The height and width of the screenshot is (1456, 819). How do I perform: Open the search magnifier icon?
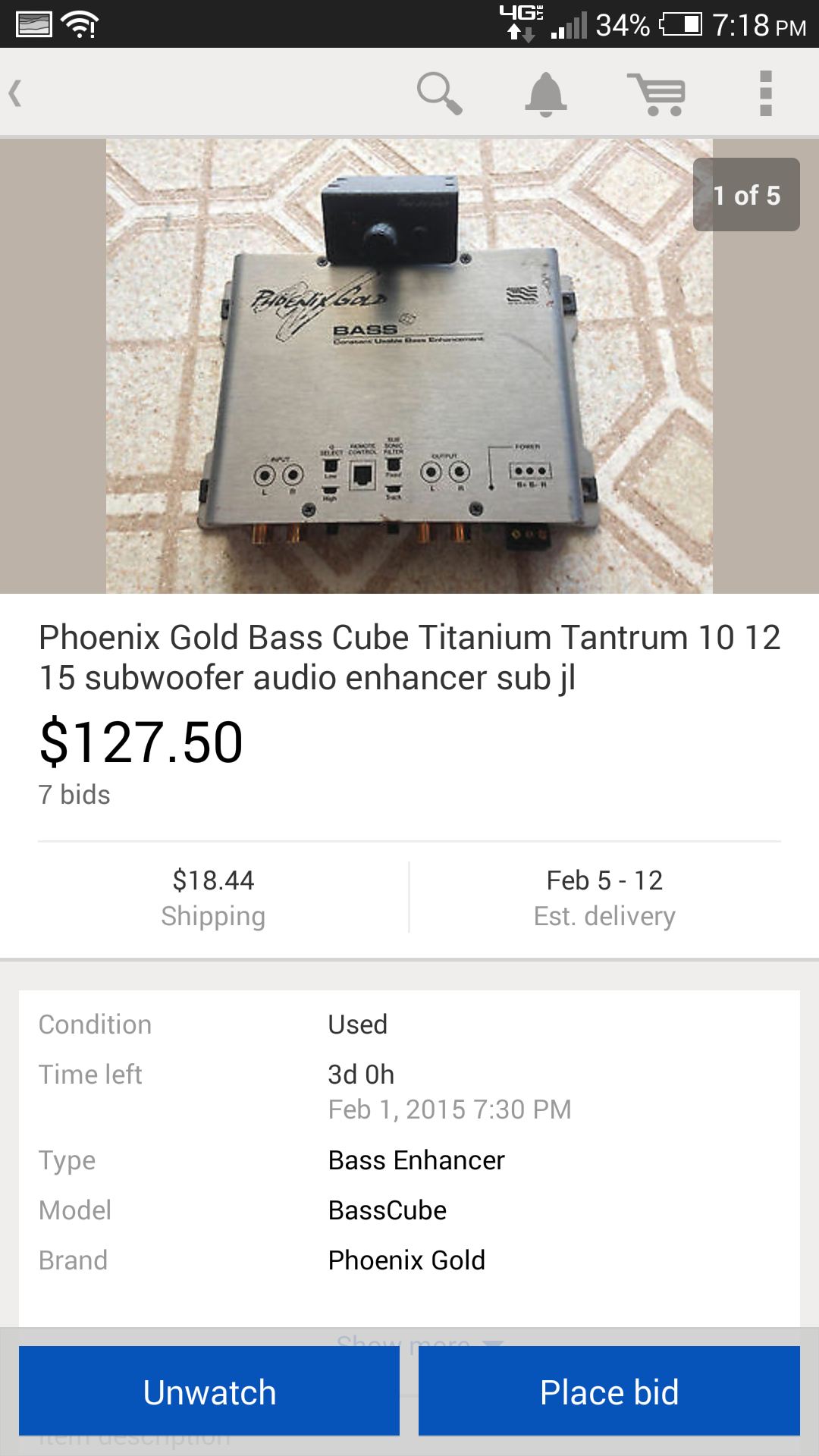coord(439,94)
